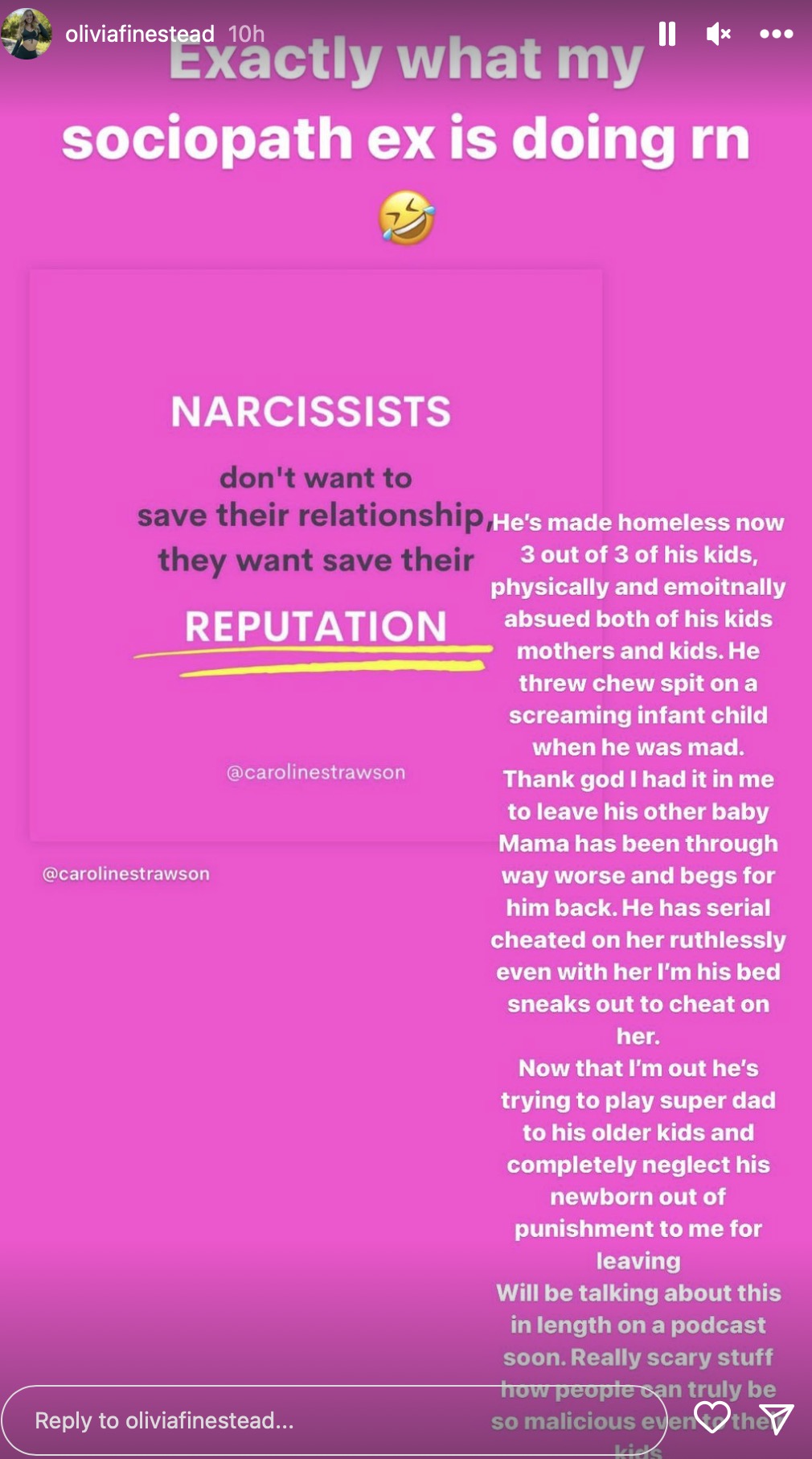
Task: Tap the oliviafinestead username
Action: (x=139, y=34)
